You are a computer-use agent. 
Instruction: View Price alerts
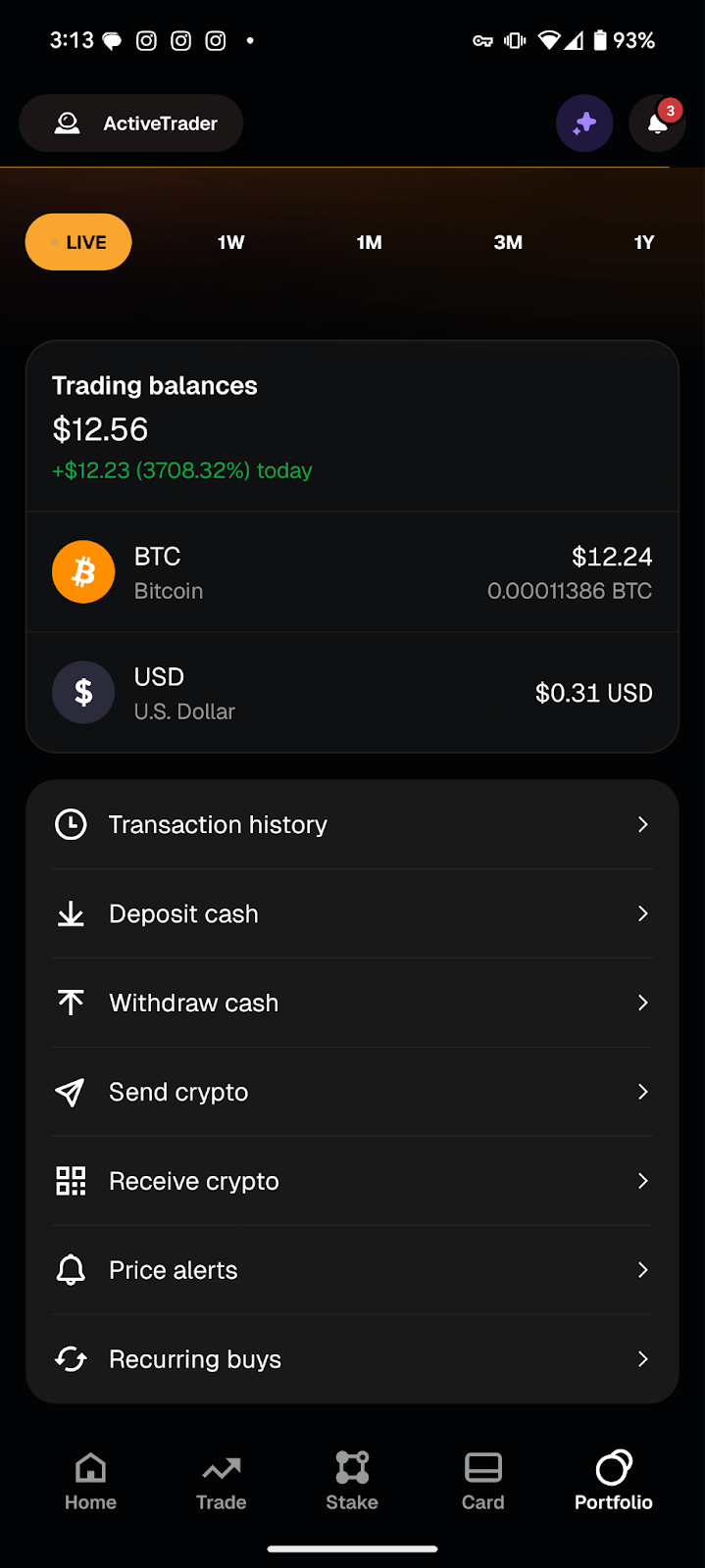point(352,1270)
